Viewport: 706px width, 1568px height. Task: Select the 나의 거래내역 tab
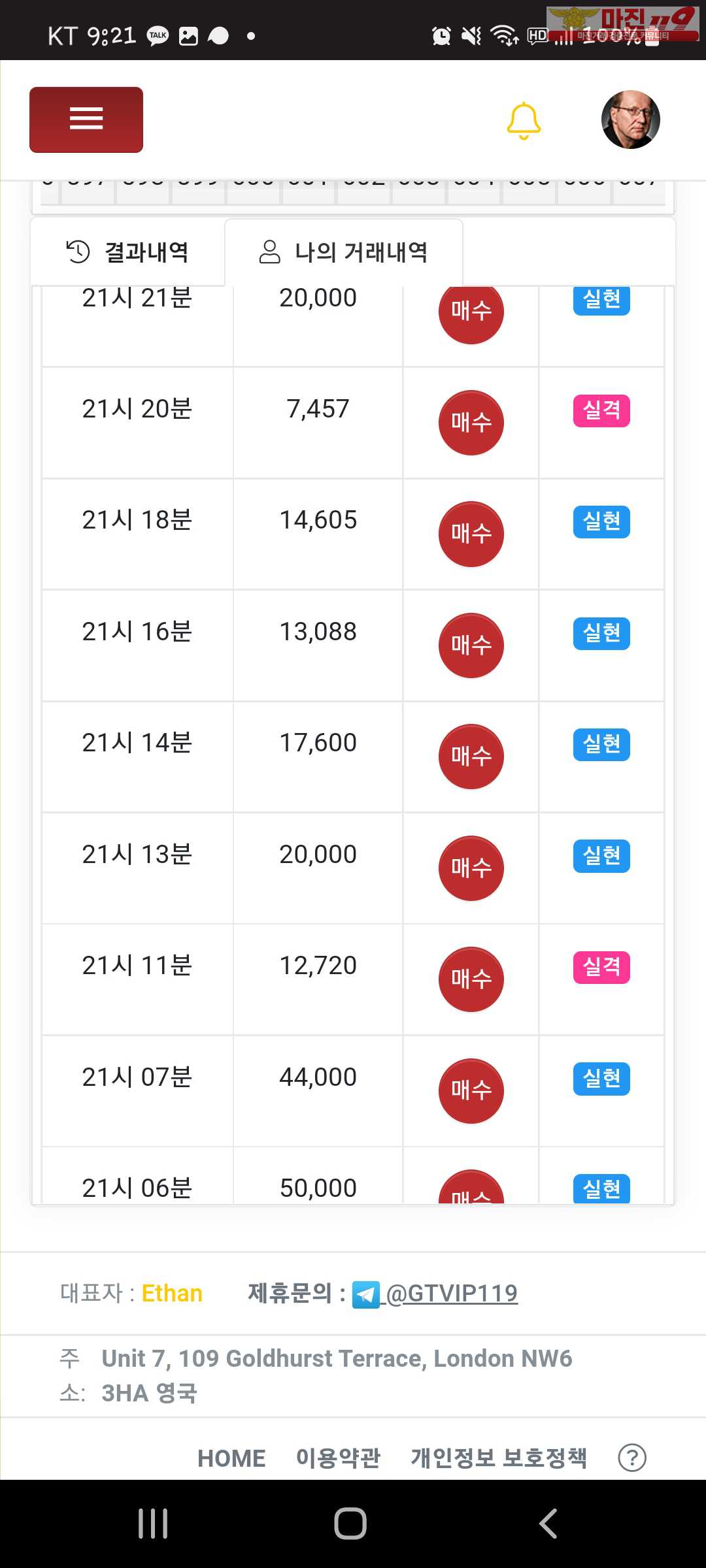[344, 252]
